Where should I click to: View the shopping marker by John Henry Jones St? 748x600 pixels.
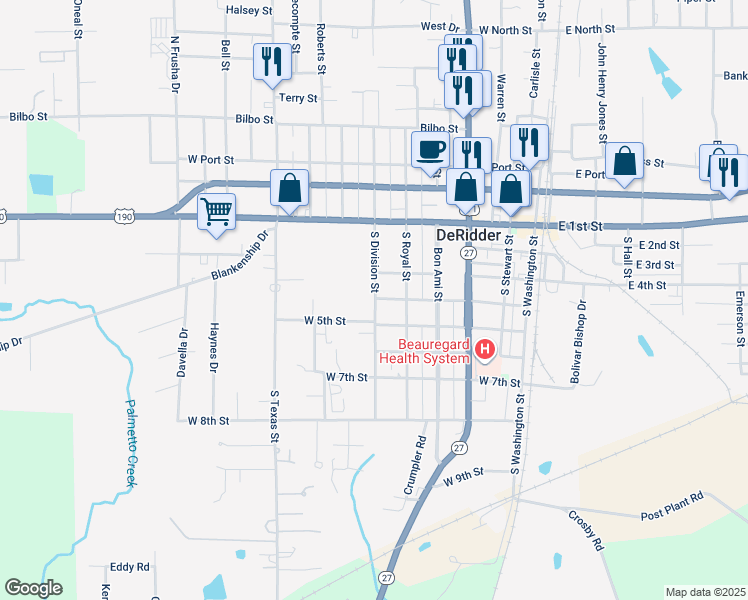[x=625, y=162]
